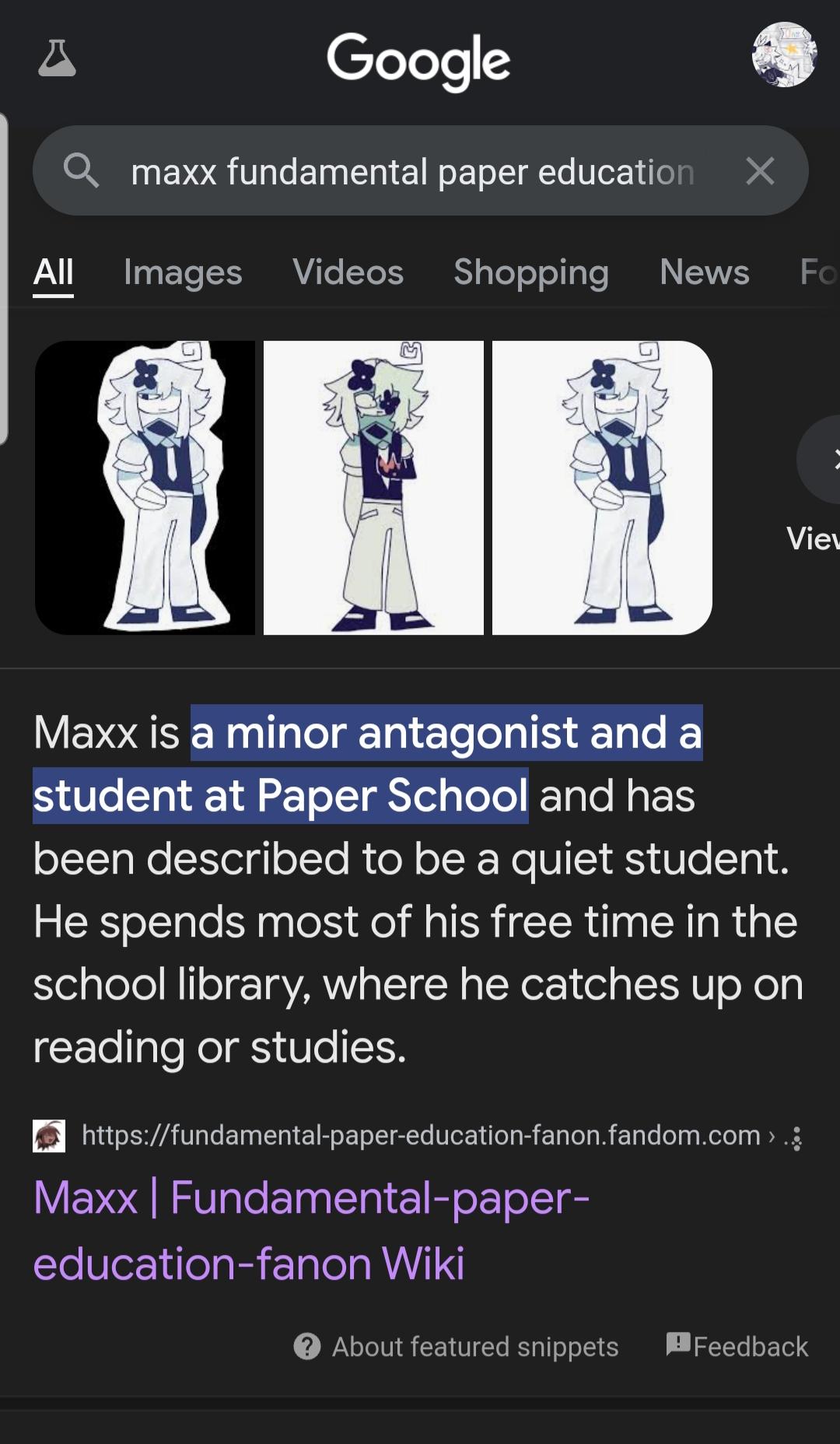Viewport: 840px width, 1444px height.
Task: Open the green-haired Maxx image
Action: tap(373, 488)
